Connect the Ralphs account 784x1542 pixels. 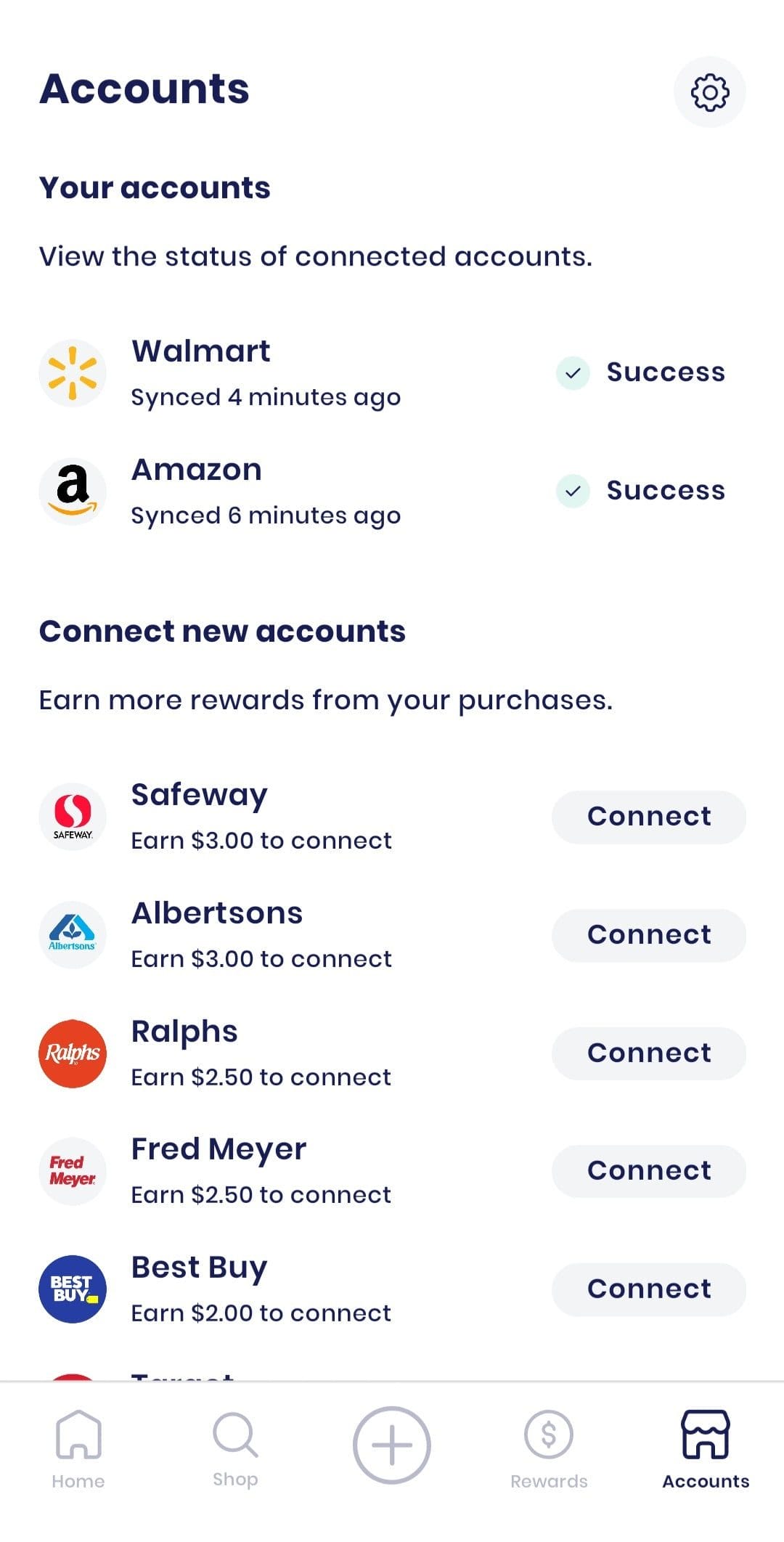pyautogui.click(x=649, y=1053)
